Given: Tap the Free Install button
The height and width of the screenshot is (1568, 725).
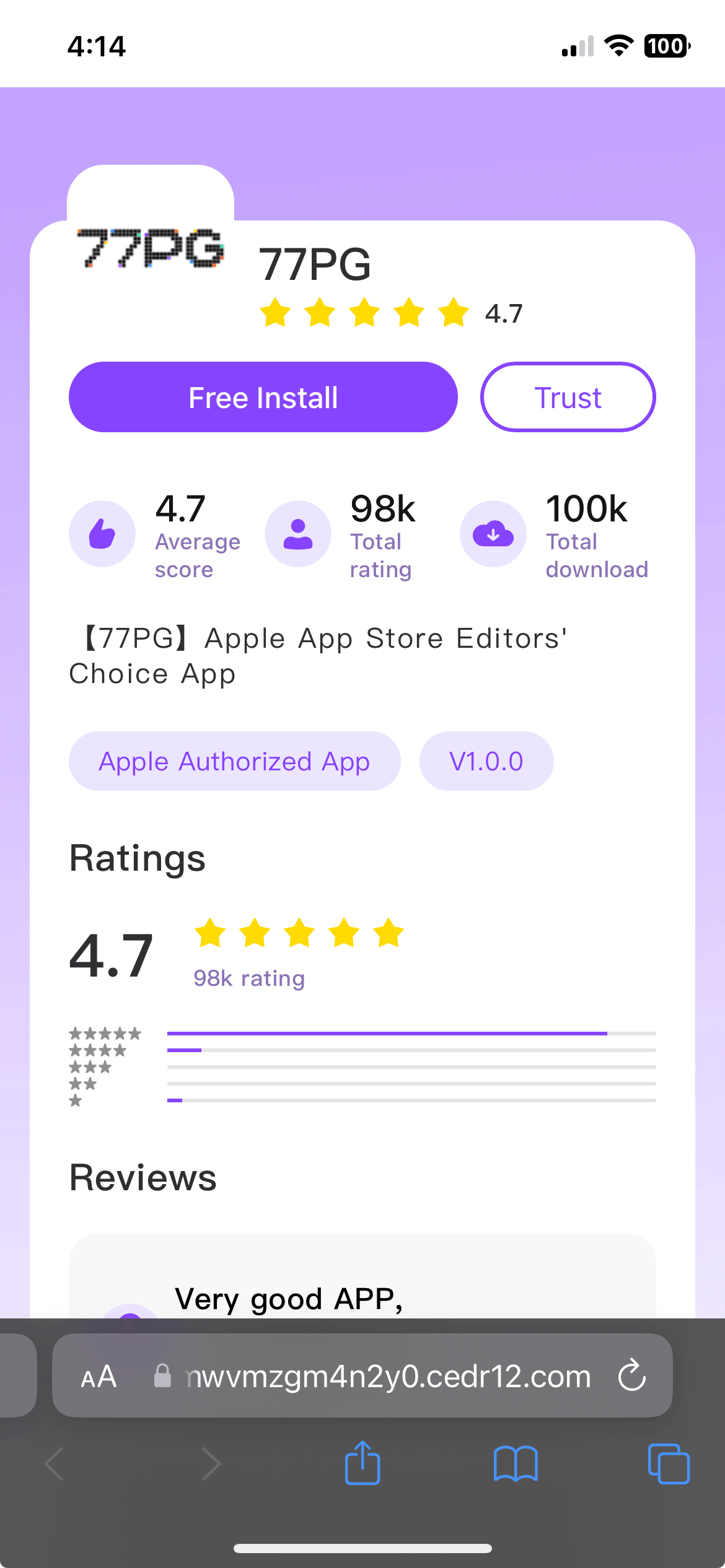Looking at the screenshot, I should tap(263, 396).
